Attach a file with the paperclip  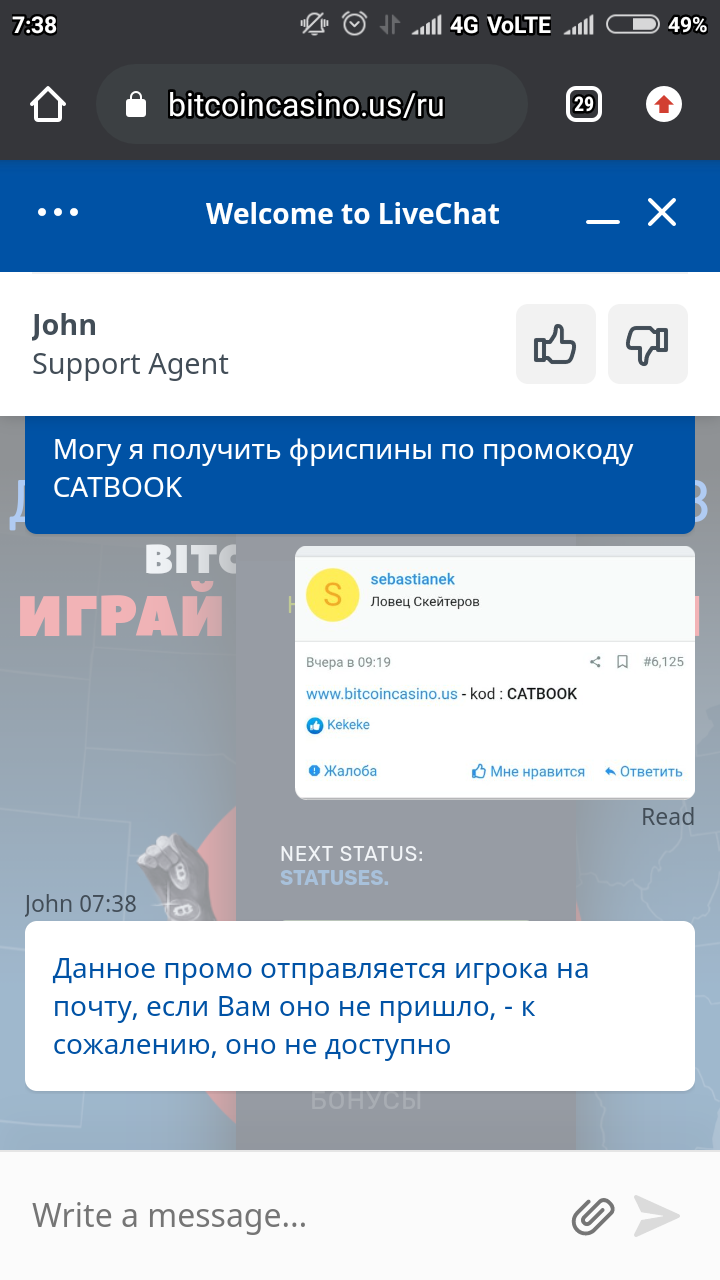592,1216
